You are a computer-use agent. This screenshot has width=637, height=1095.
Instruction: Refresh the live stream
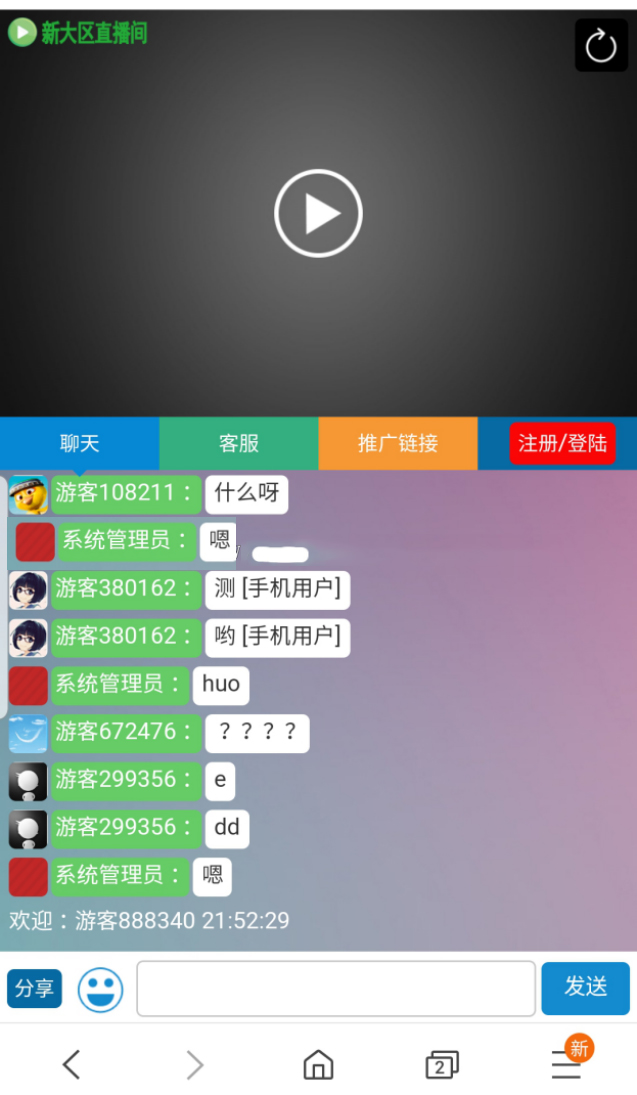[x=601, y=45]
